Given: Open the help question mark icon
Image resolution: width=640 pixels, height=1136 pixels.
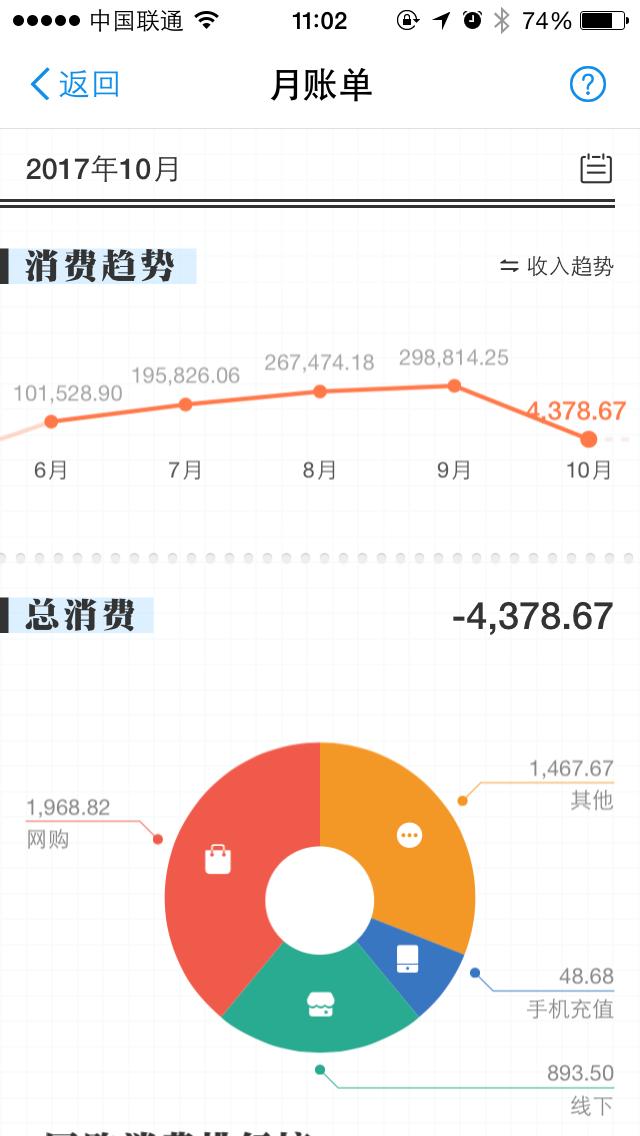Looking at the screenshot, I should (587, 85).
